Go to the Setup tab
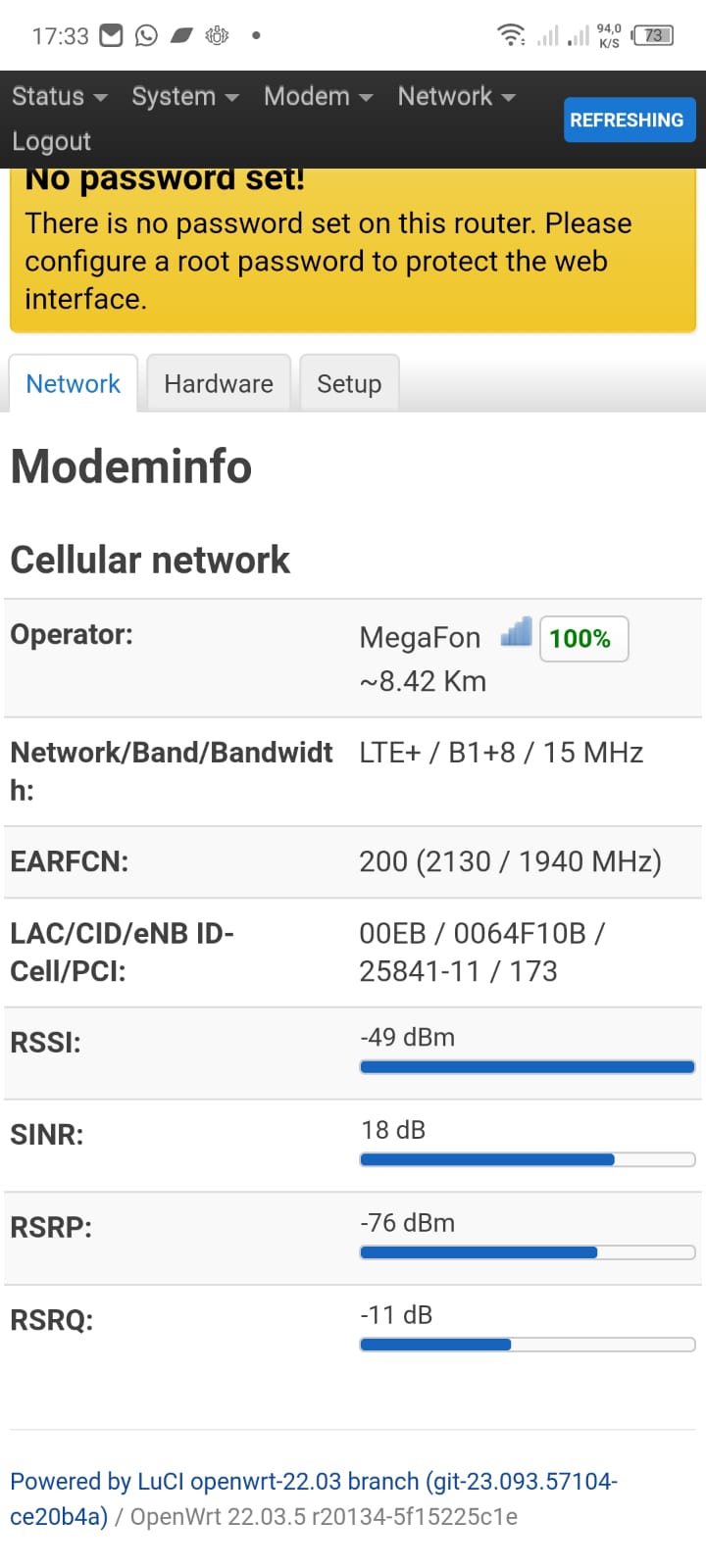The image size is (706, 1568). (349, 383)
